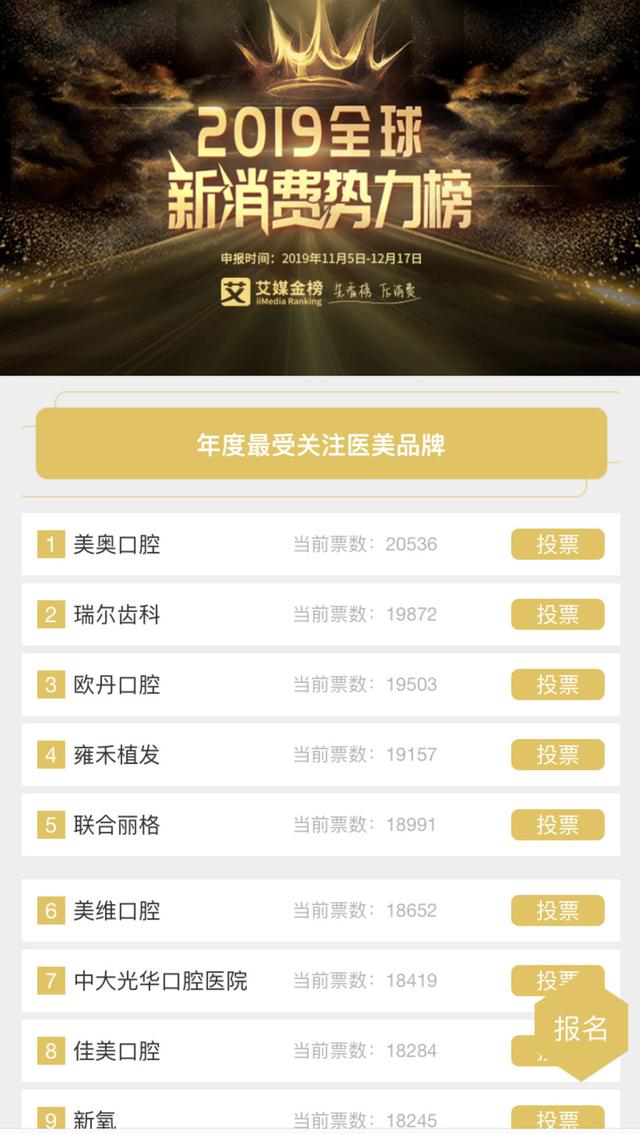
Task: Vote for 欧丹口腔
Action: point(557,684)
